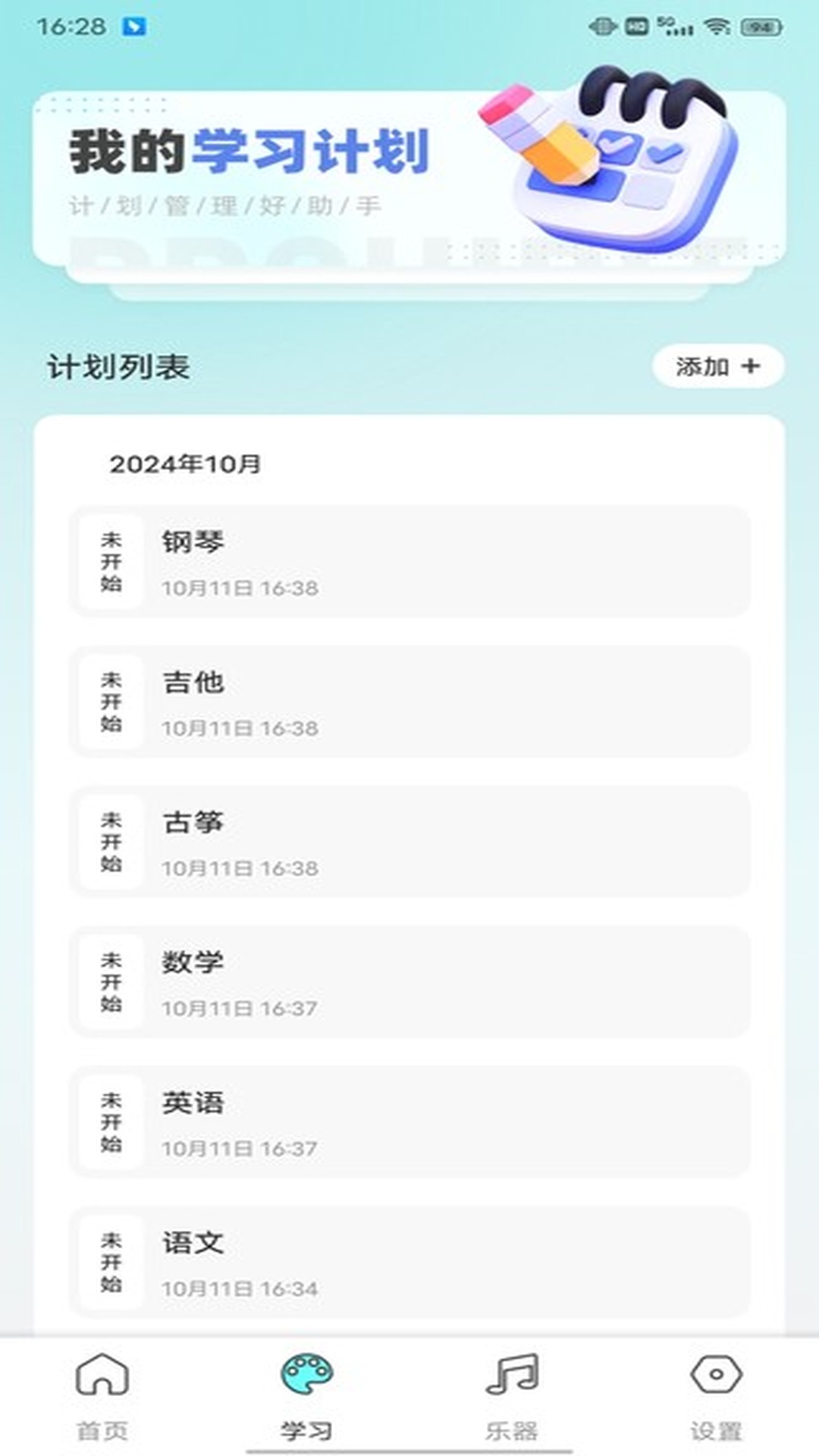This screenshot has height=1456, width=819.
Task: Open the 吉他 plan entry
Action: (x=409, y=702)
